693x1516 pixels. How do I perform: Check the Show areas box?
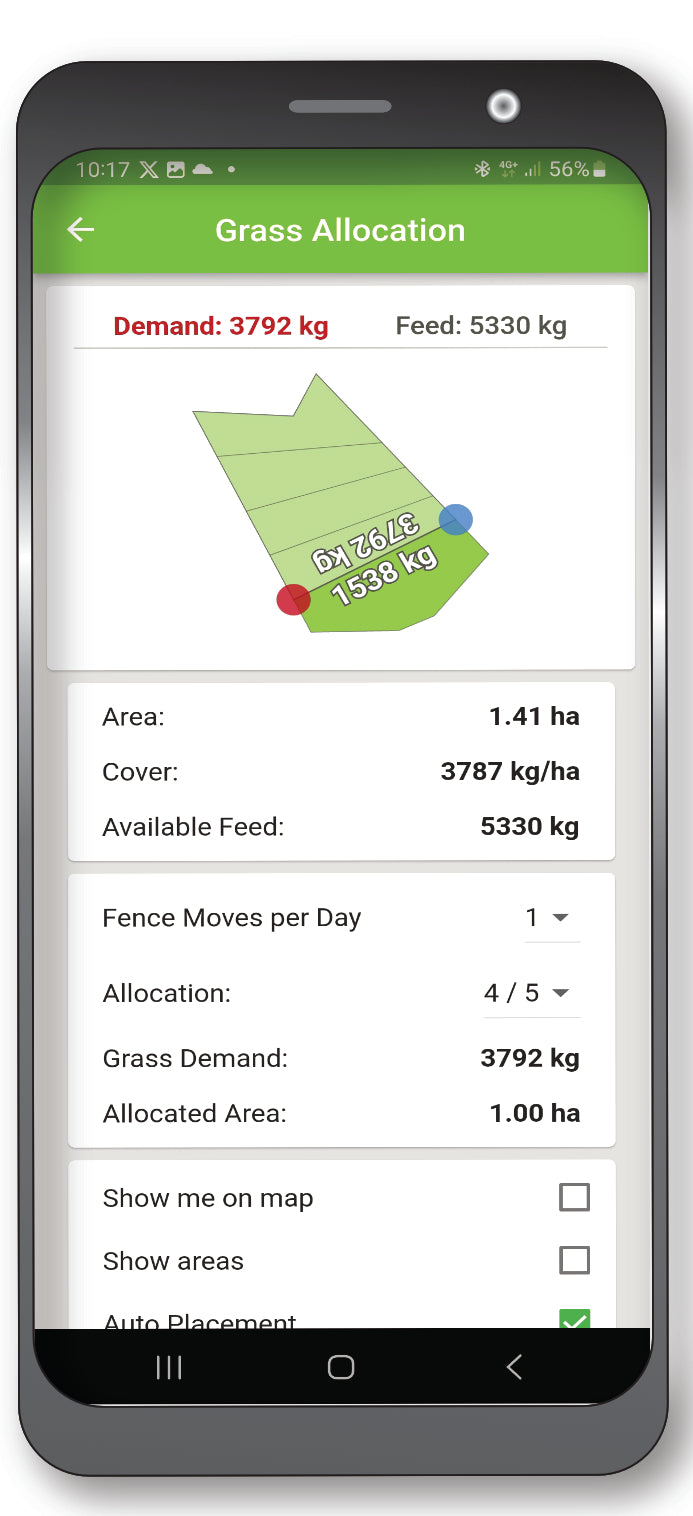574,1260
